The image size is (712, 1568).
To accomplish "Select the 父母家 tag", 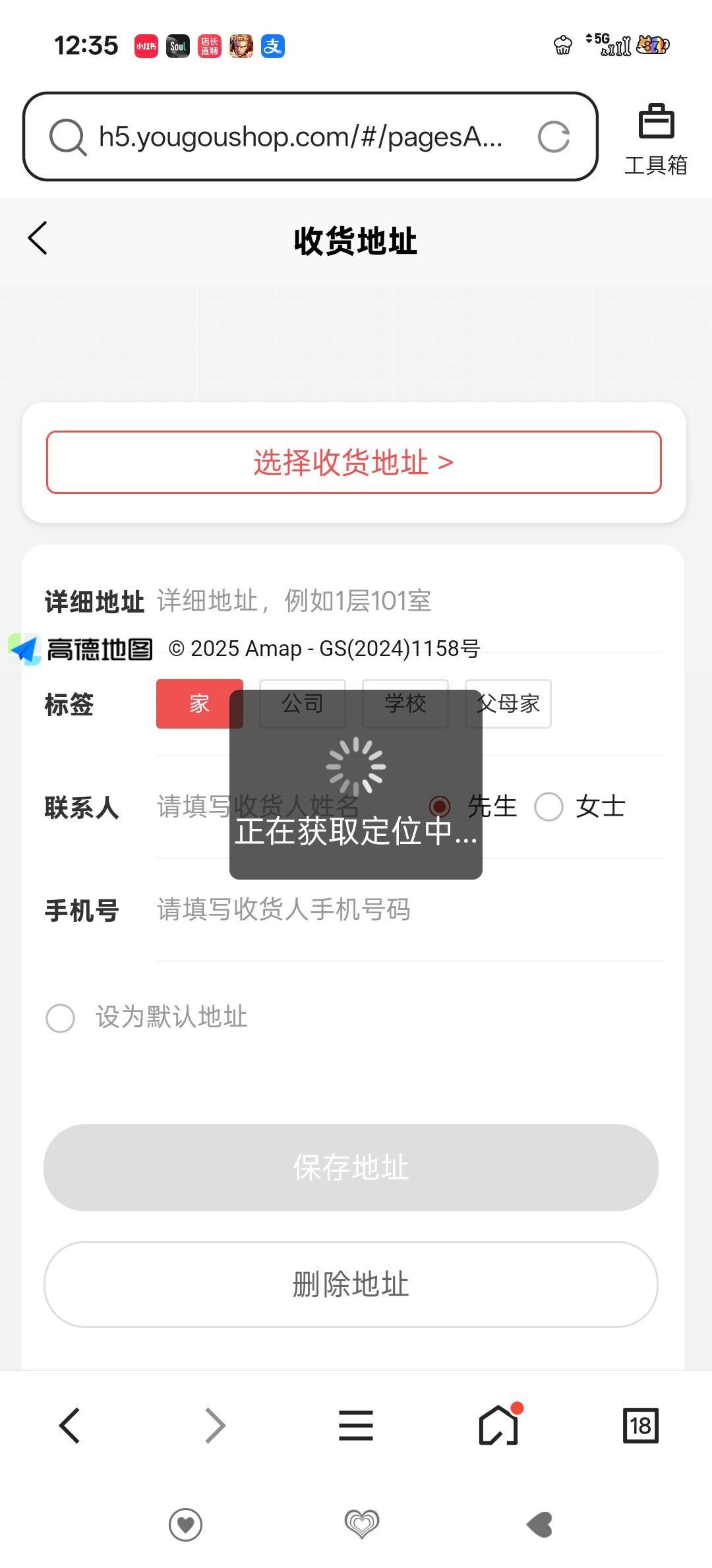I will click(x=508, y=704).
